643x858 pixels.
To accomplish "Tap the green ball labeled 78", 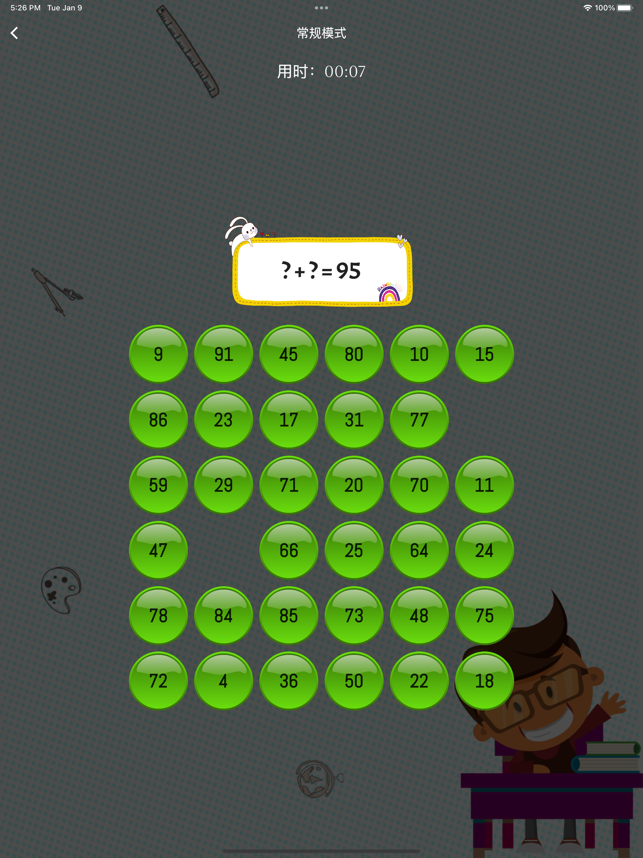I will [158, 615].
